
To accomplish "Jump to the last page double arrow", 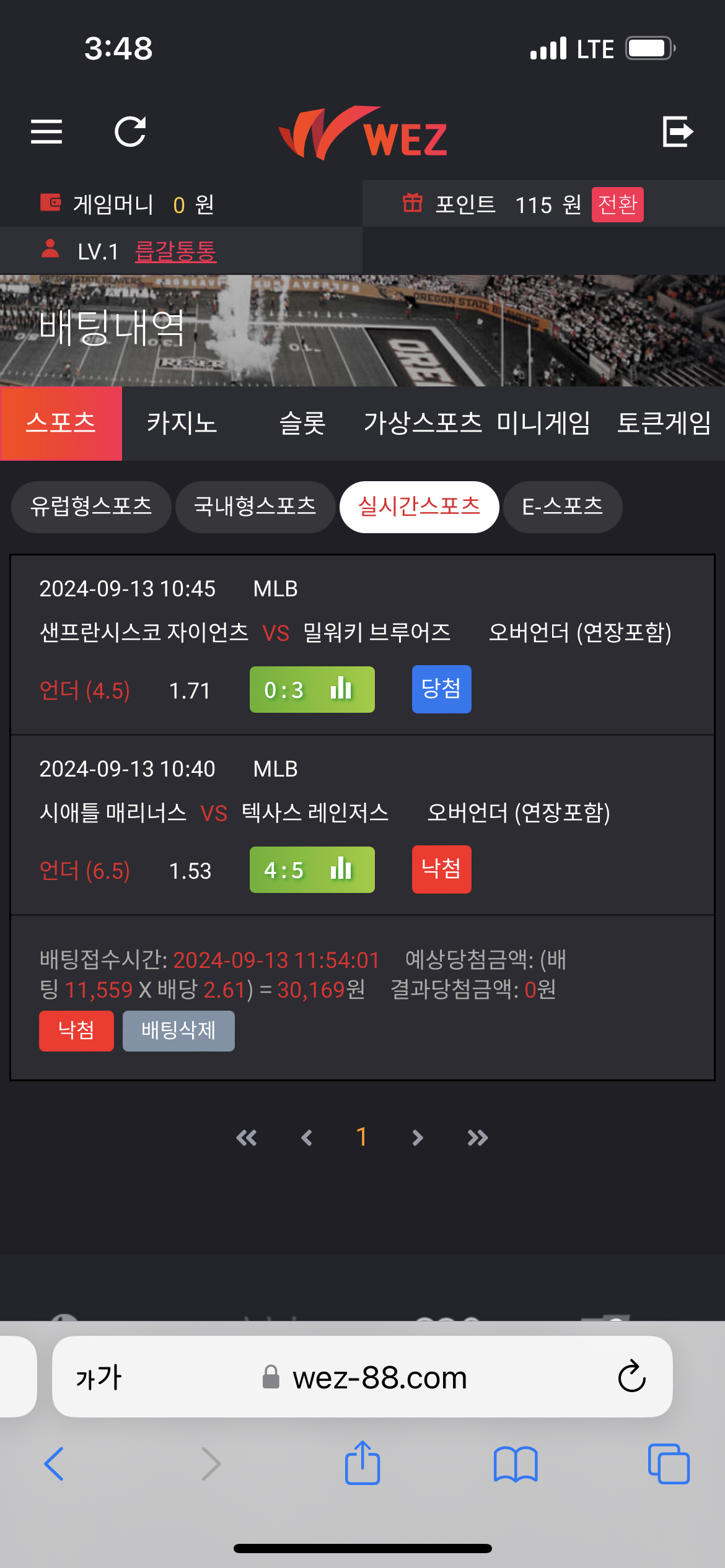I will (478, 1138).
